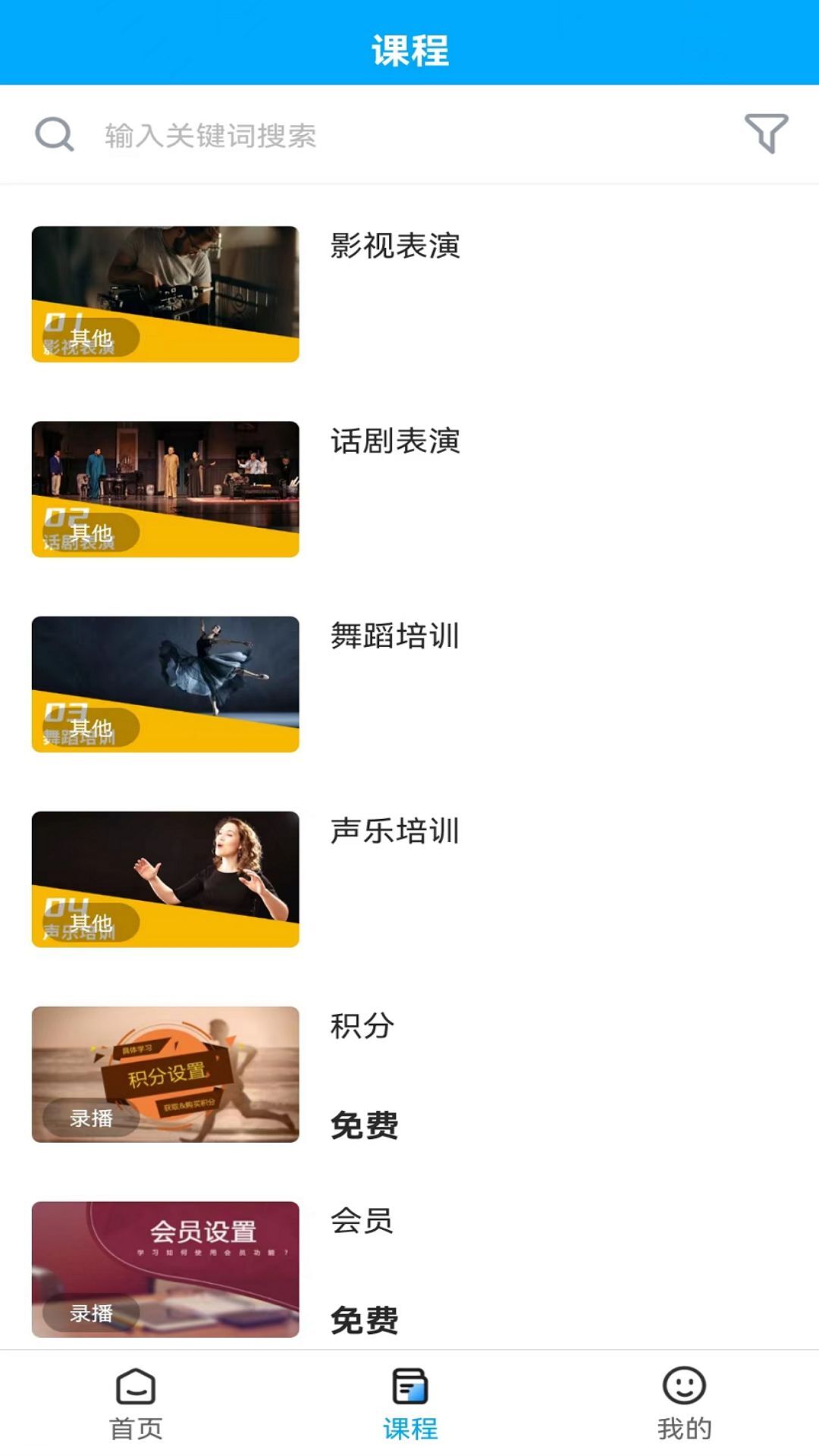
Task: Open the 影视表演 course thumbnail
Action: click(x=164, y=296)
